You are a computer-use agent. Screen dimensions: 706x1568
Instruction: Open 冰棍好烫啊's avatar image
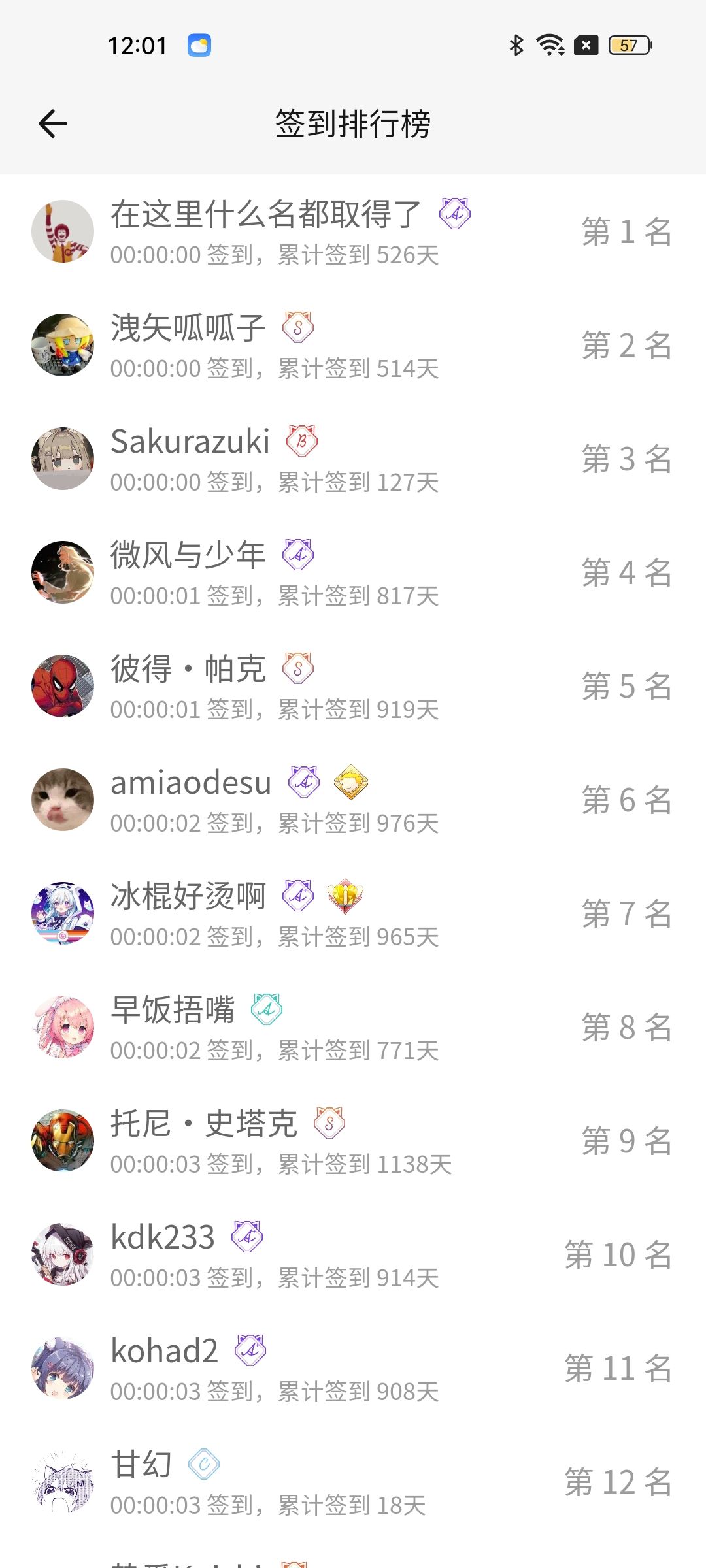62,913
